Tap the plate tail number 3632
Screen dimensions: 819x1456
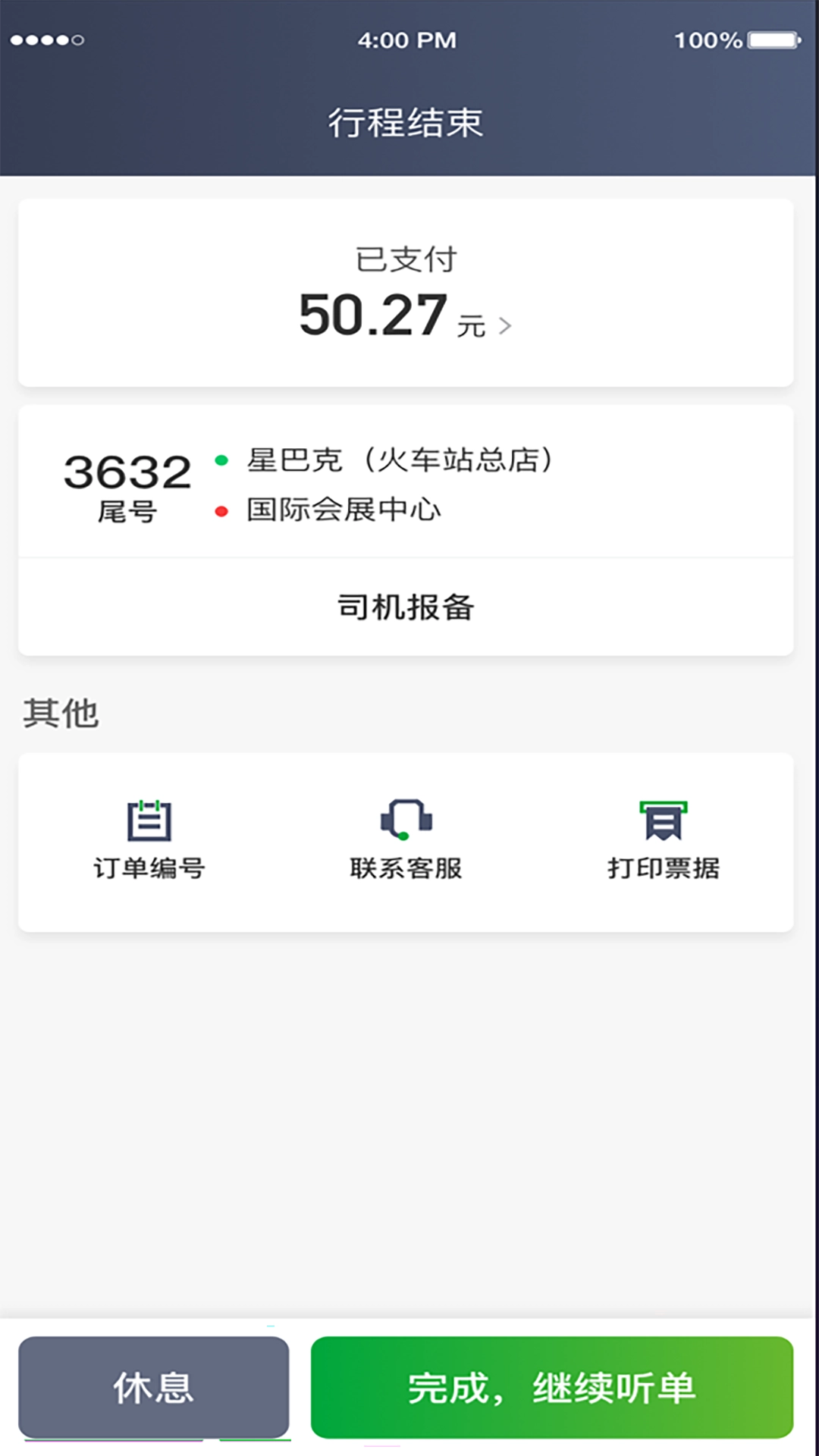127,470
